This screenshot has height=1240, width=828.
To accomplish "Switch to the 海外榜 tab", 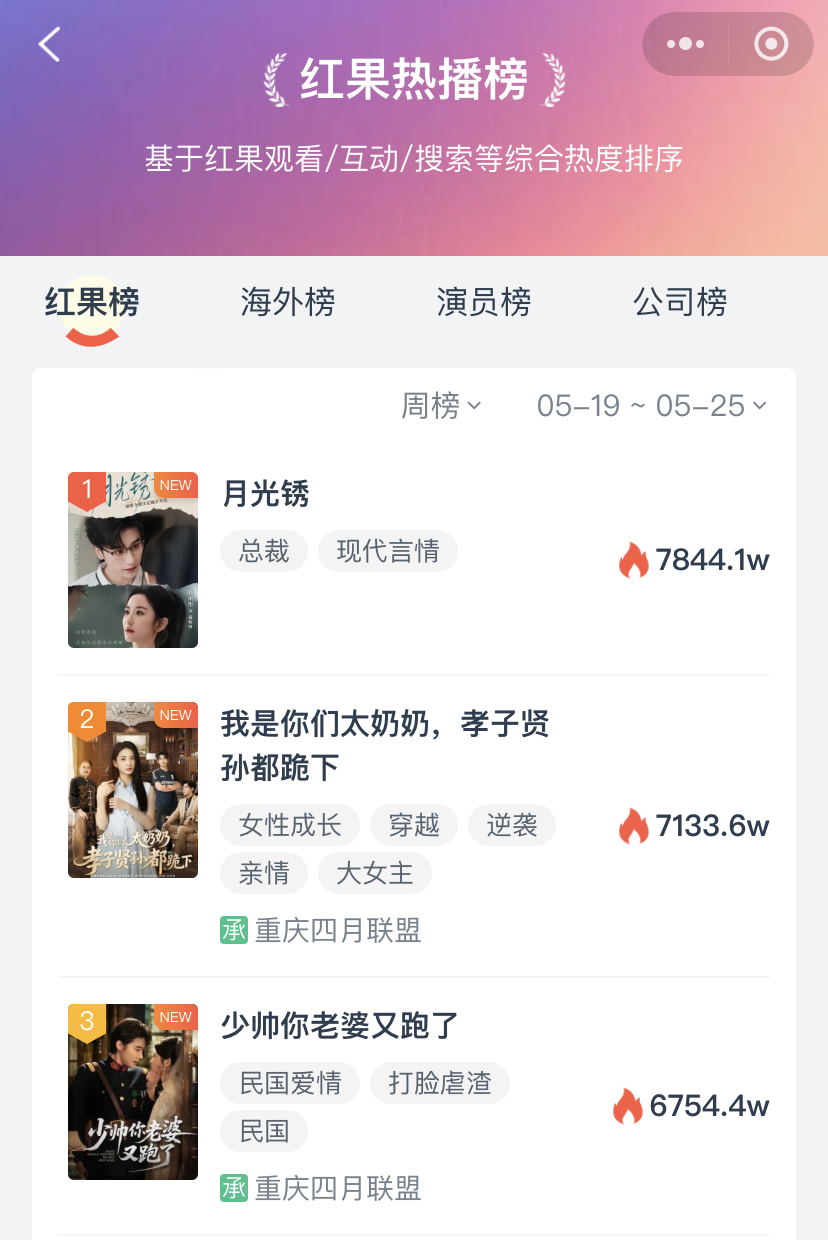I will (x=287, y=302).
